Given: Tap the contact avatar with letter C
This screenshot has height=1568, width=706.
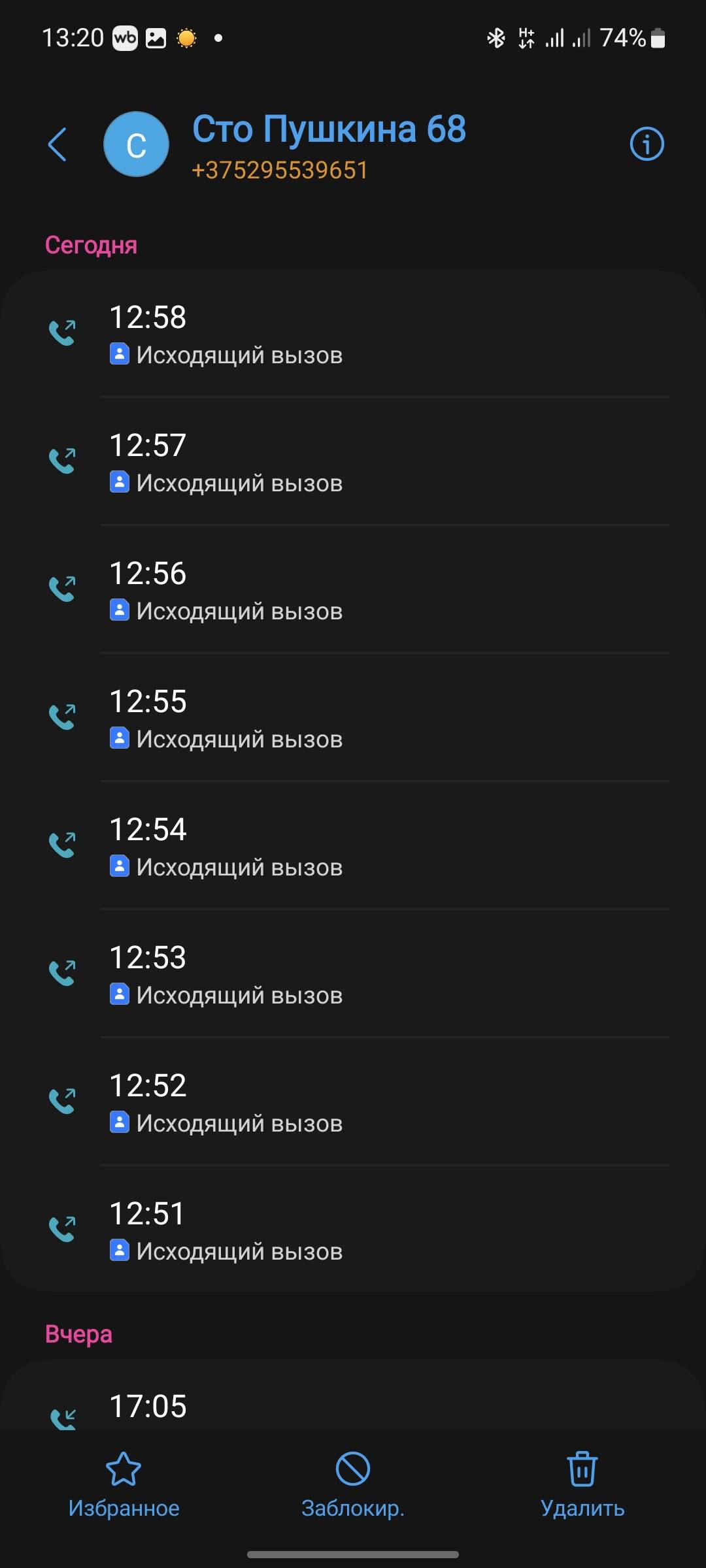Looking at the screenshot, I should tap(136, 144).
